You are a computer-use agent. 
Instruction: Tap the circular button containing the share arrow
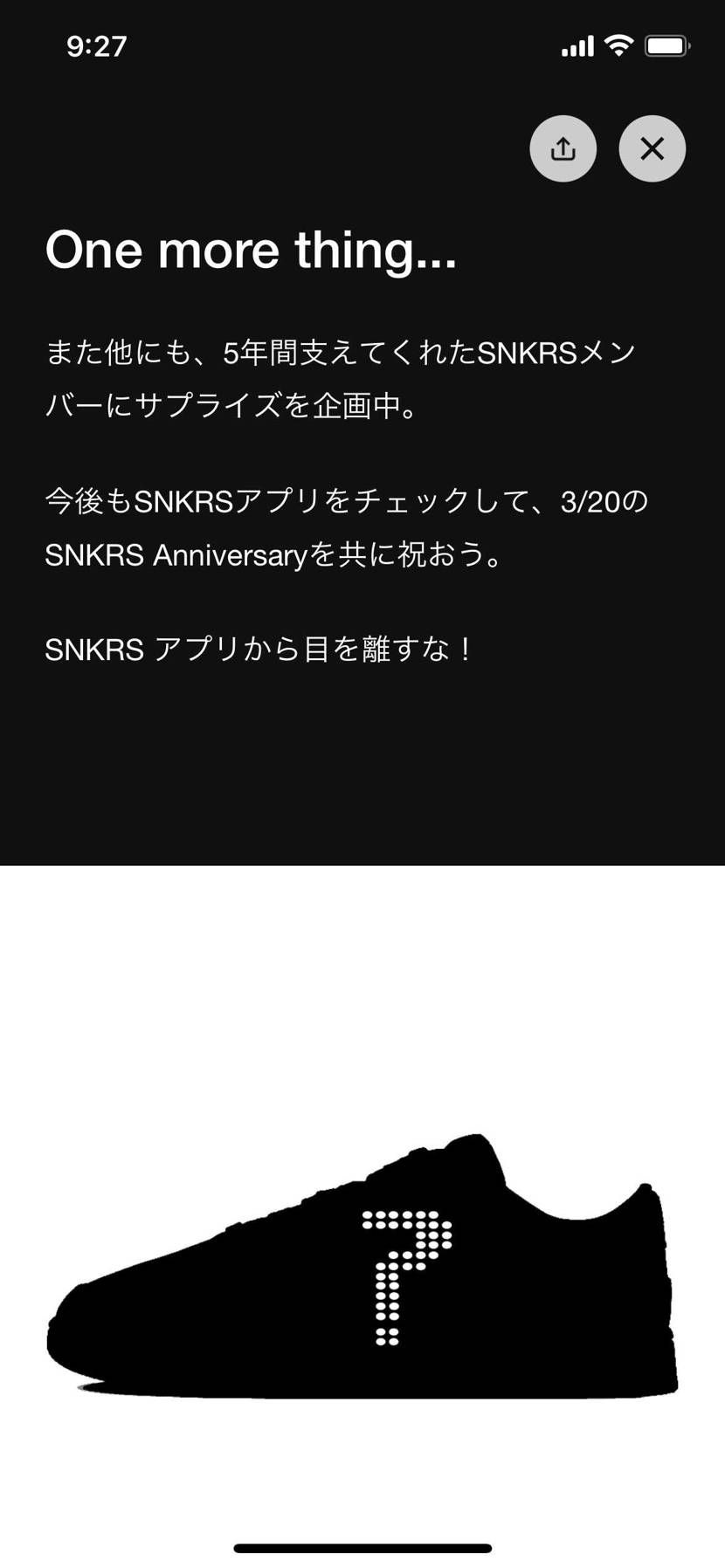coord(563,148)
